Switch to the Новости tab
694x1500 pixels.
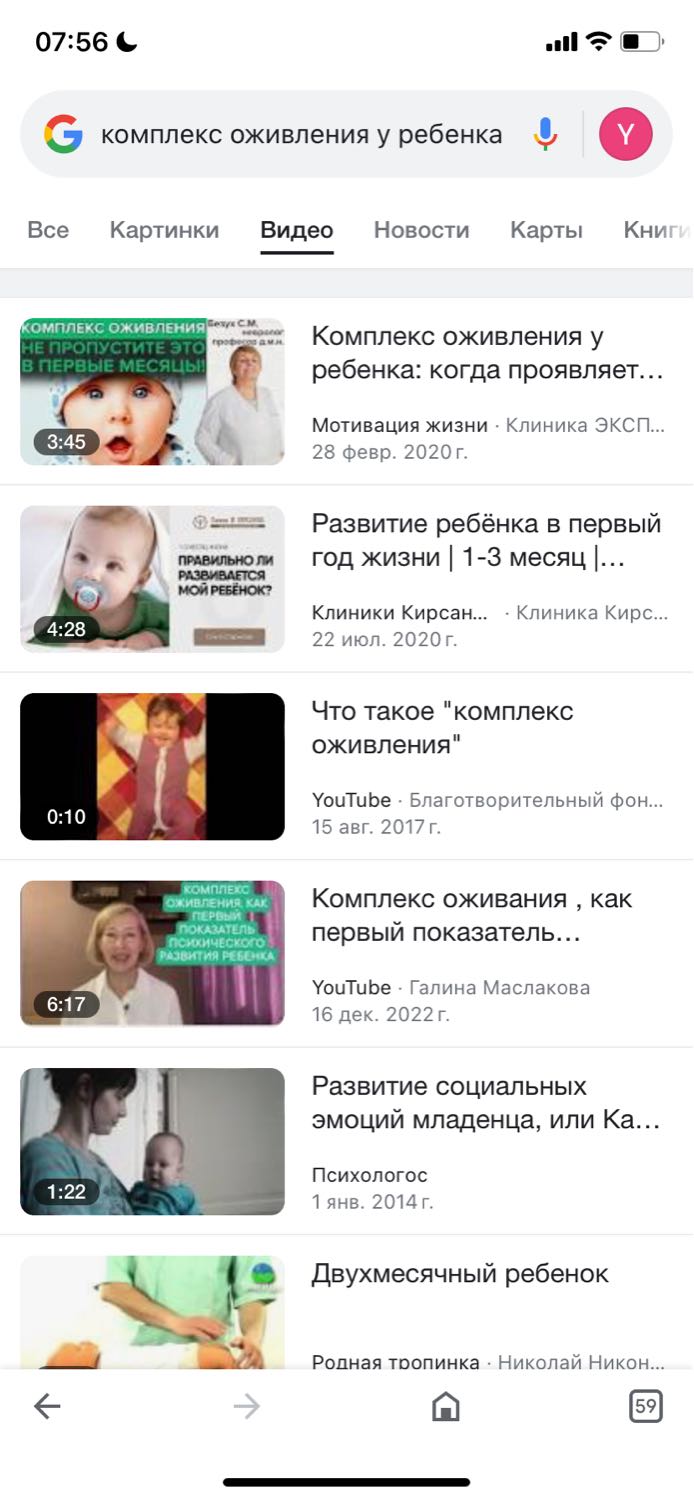coord(421,230)
